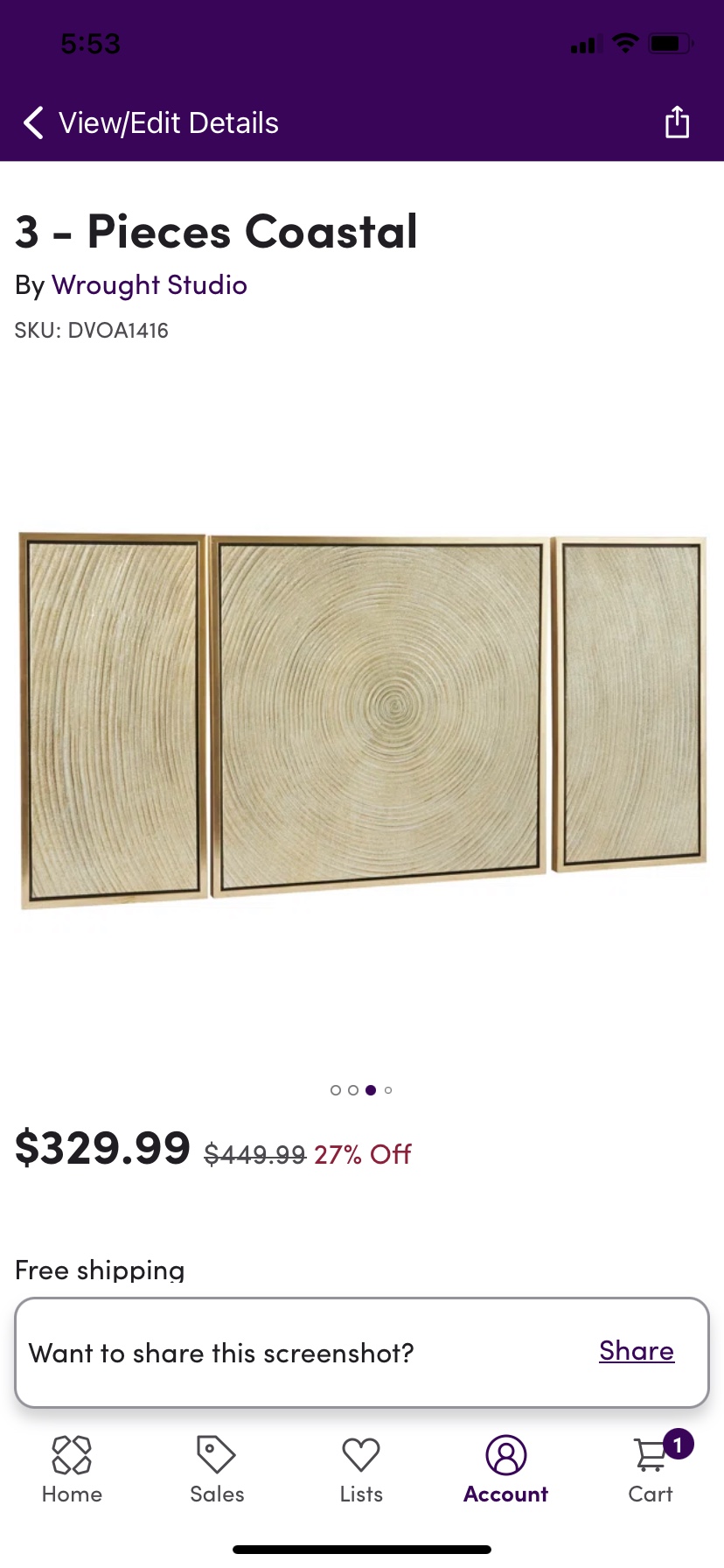Select the Account tab
Viewport: 724px width, 1568px height.
pyautogui.click(x=505, y=1470)
